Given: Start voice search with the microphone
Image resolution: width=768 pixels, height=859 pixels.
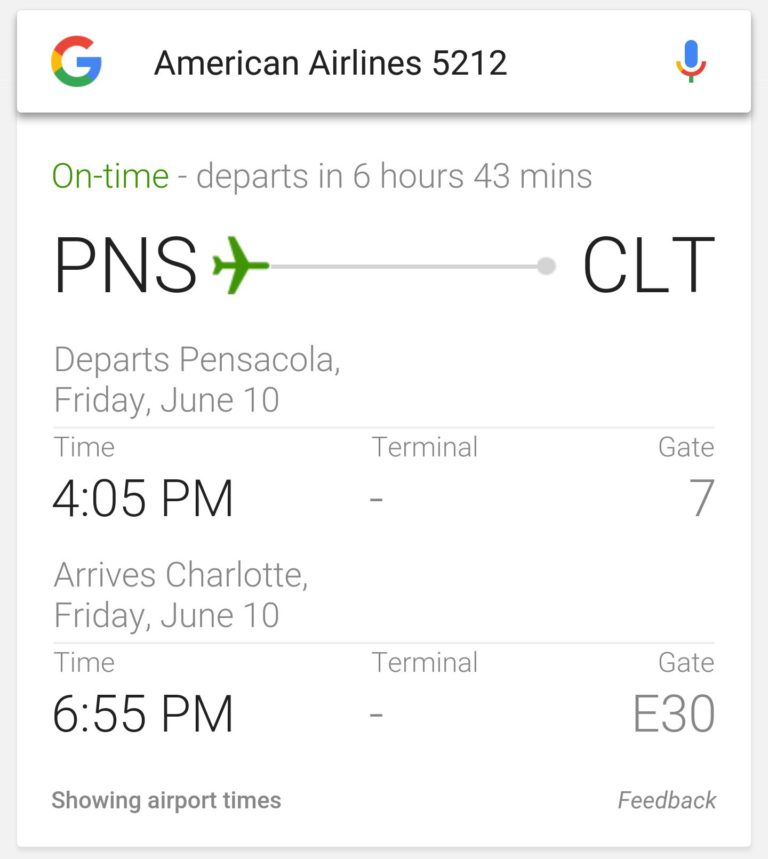Looking at the screenshot, I should (x=690, y=62).
